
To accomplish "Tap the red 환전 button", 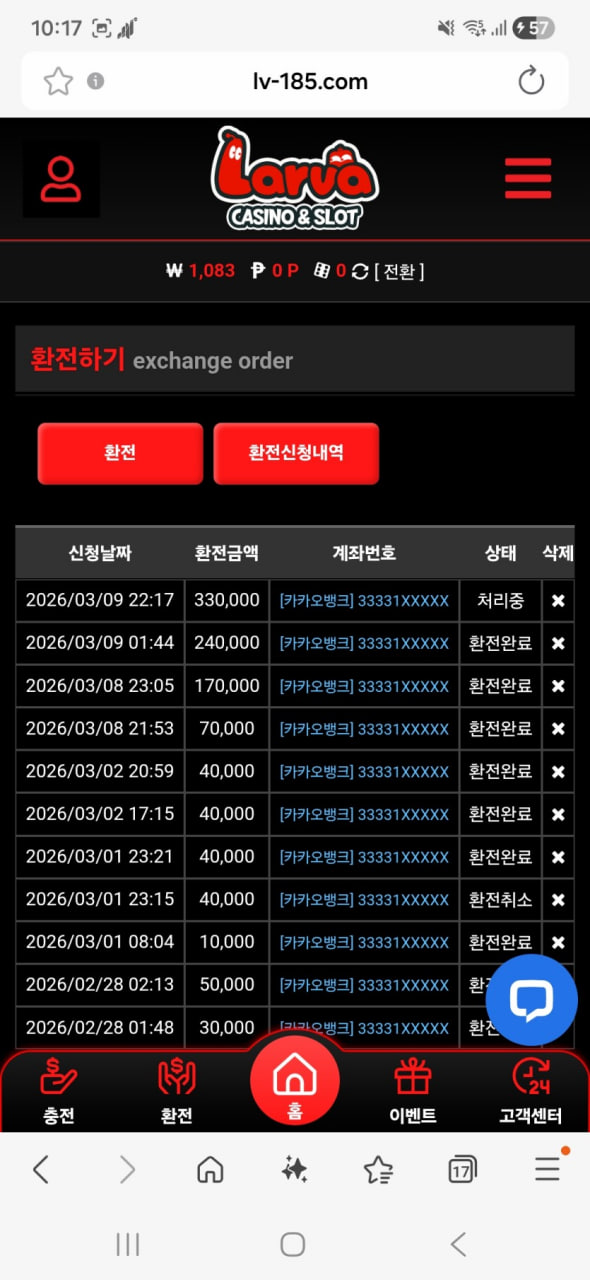I will [x=120, y=453].
